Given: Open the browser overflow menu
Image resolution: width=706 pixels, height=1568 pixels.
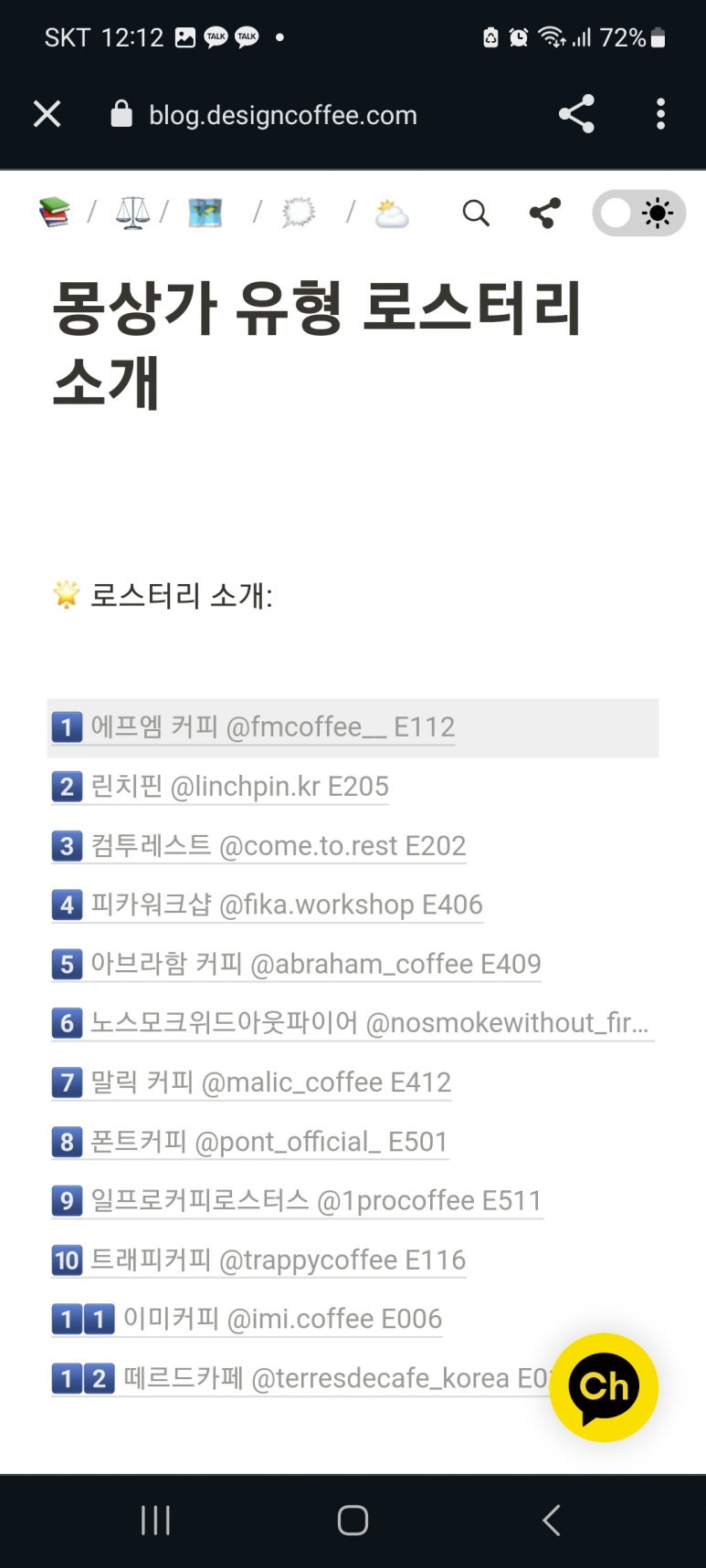Looking at the screenshot, I should click(x=660, y=114).
